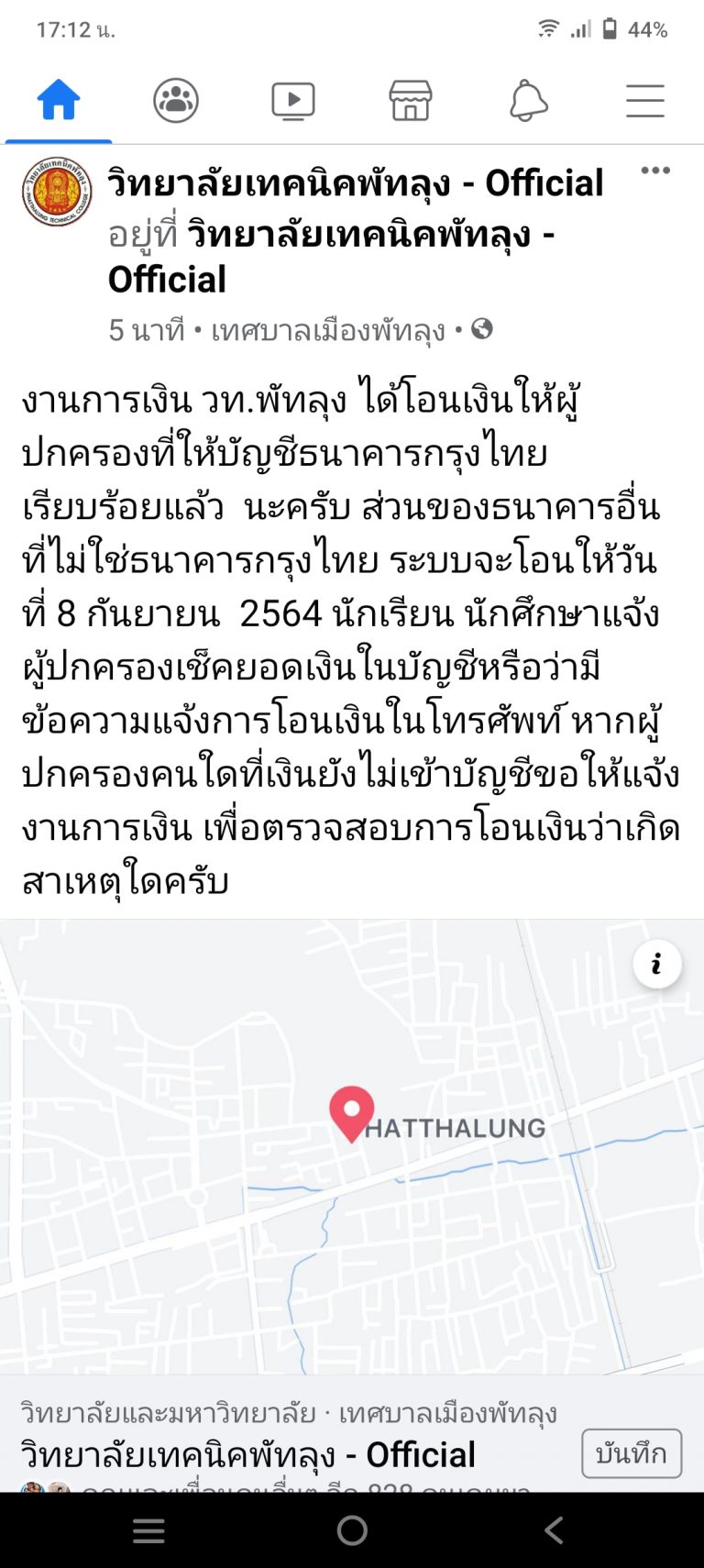Switch to the Watch video tab
Screen dimensions: 704x1568
pos(293,100)
